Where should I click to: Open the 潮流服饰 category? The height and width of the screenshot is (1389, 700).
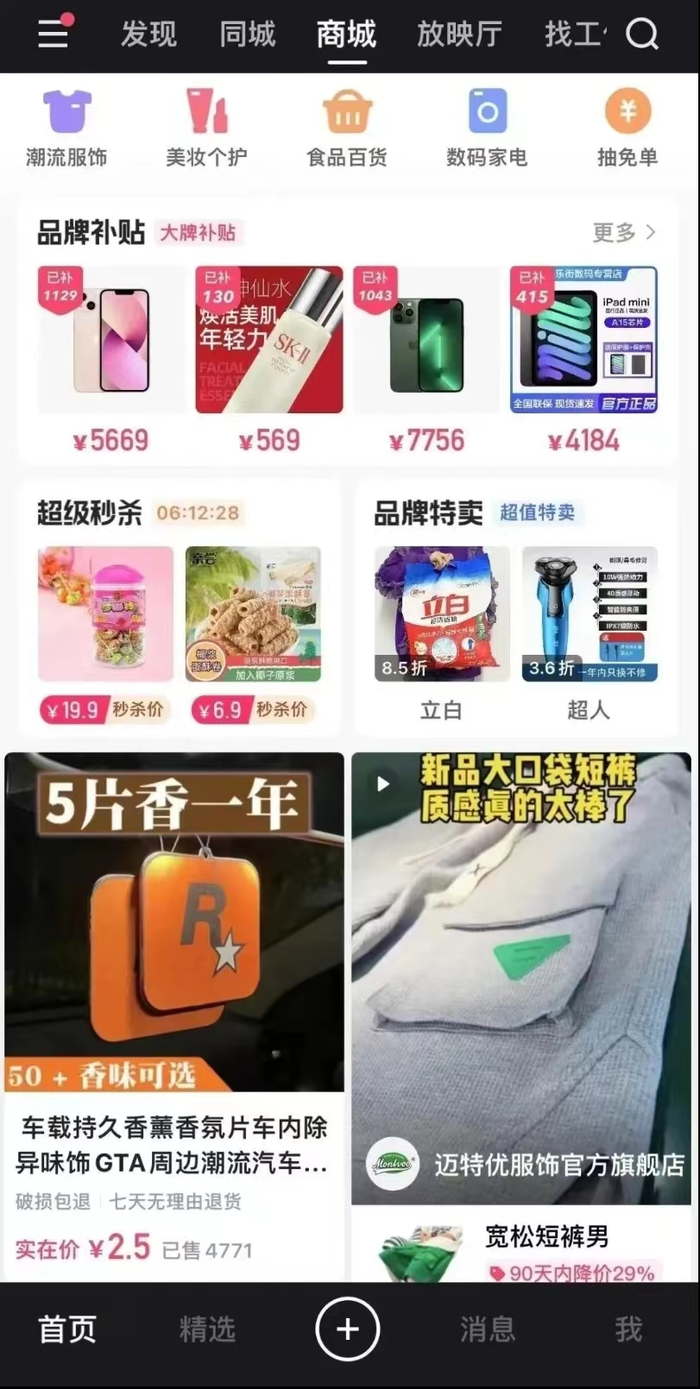[x=66, y=129]
